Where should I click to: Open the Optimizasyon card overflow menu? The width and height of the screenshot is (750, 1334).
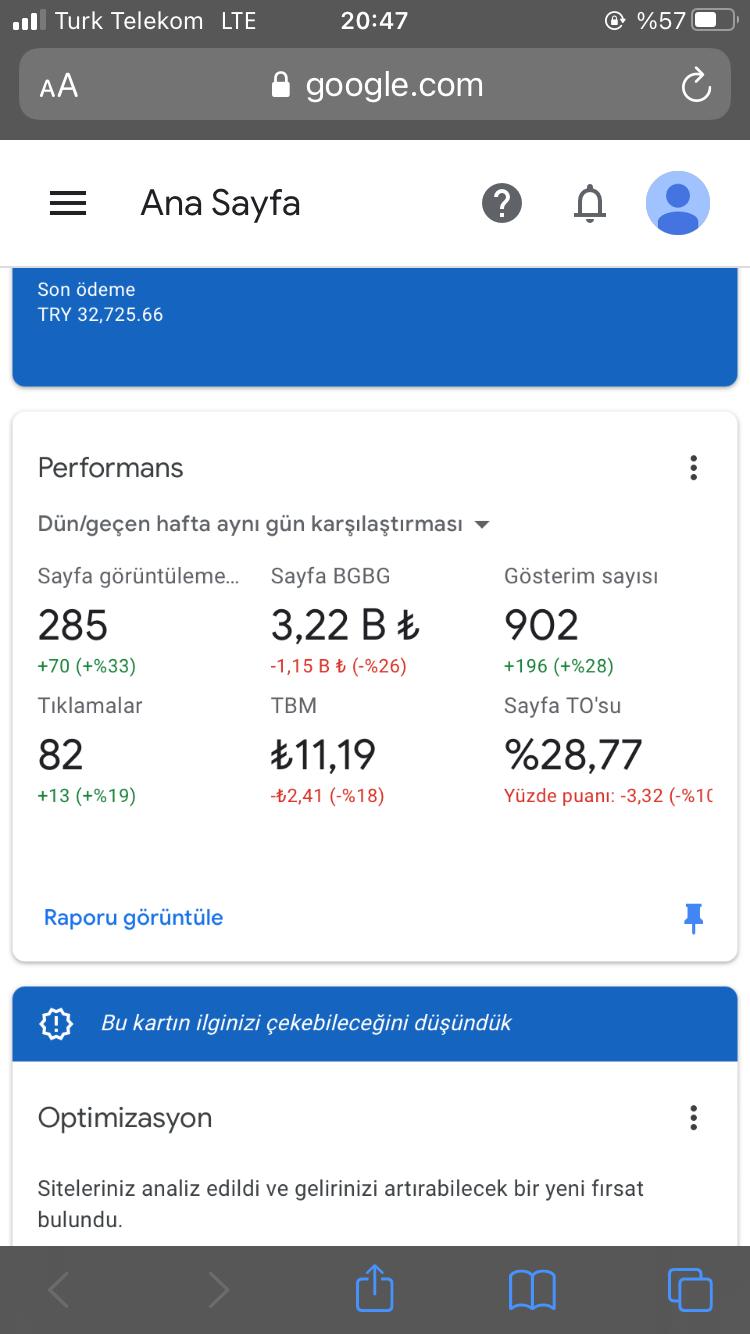[x=693, y=1117]
